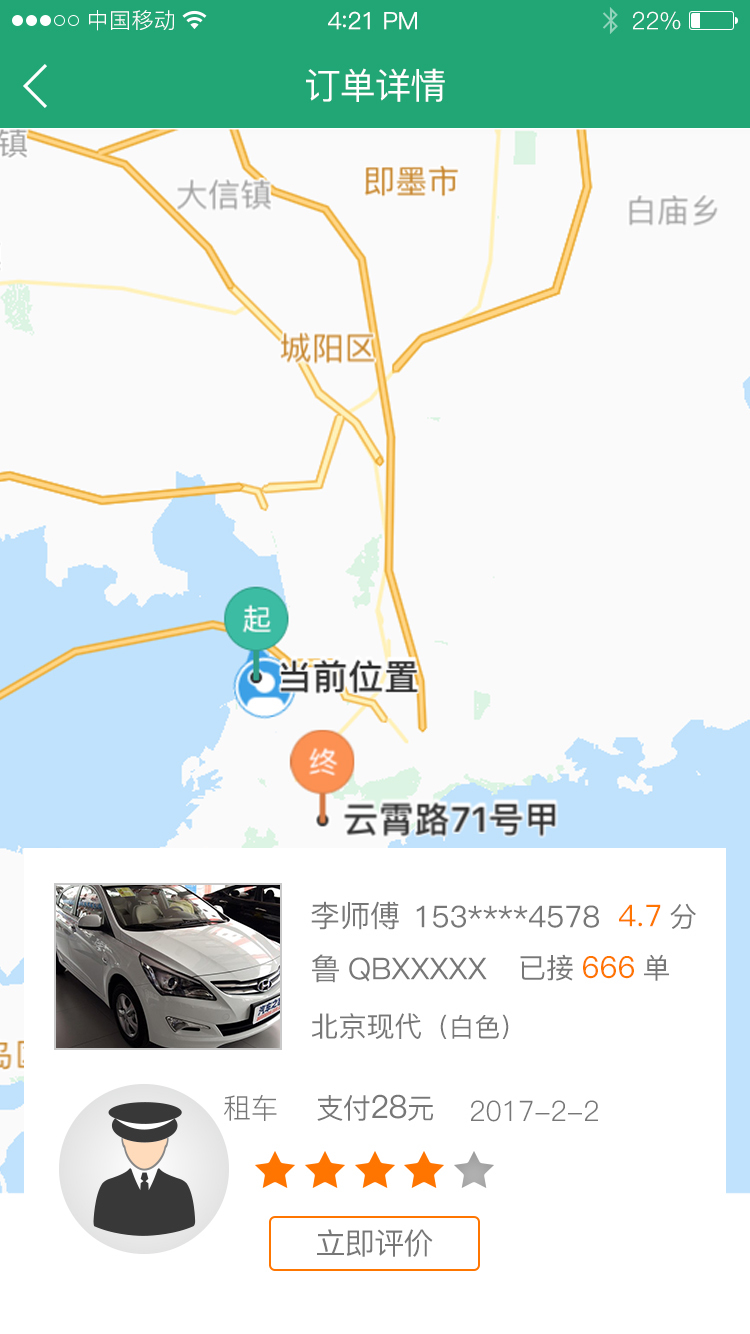The image size is (750, 1334).
Task: Expand the 当前位置 location label on map
Action: click(x=347, y=675)
